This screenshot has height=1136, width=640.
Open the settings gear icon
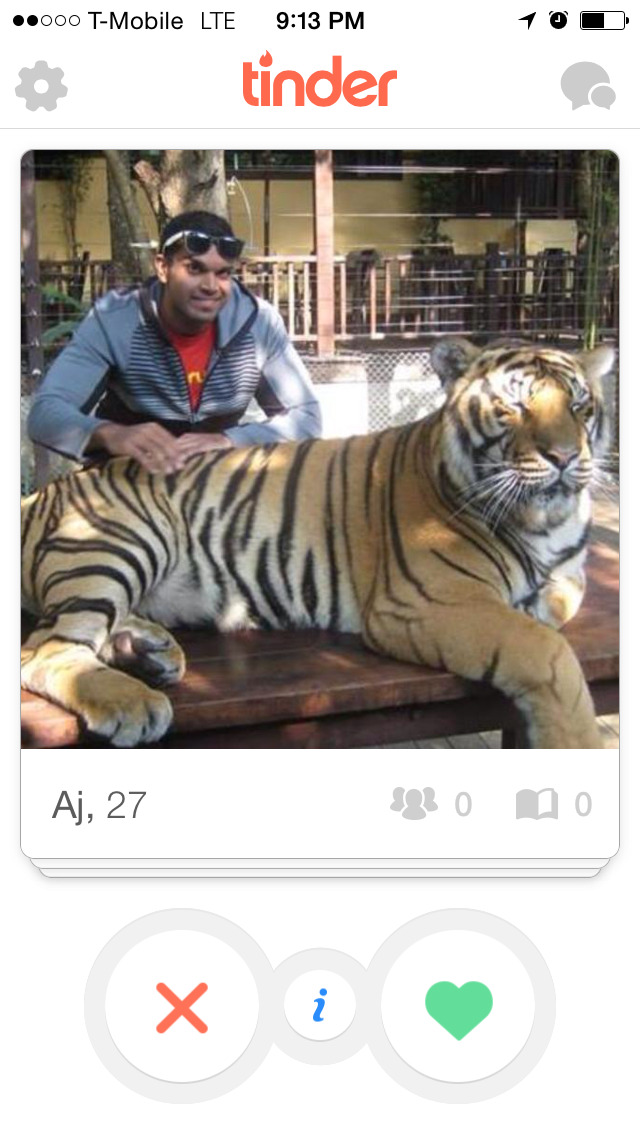click(x=41, y=86)
